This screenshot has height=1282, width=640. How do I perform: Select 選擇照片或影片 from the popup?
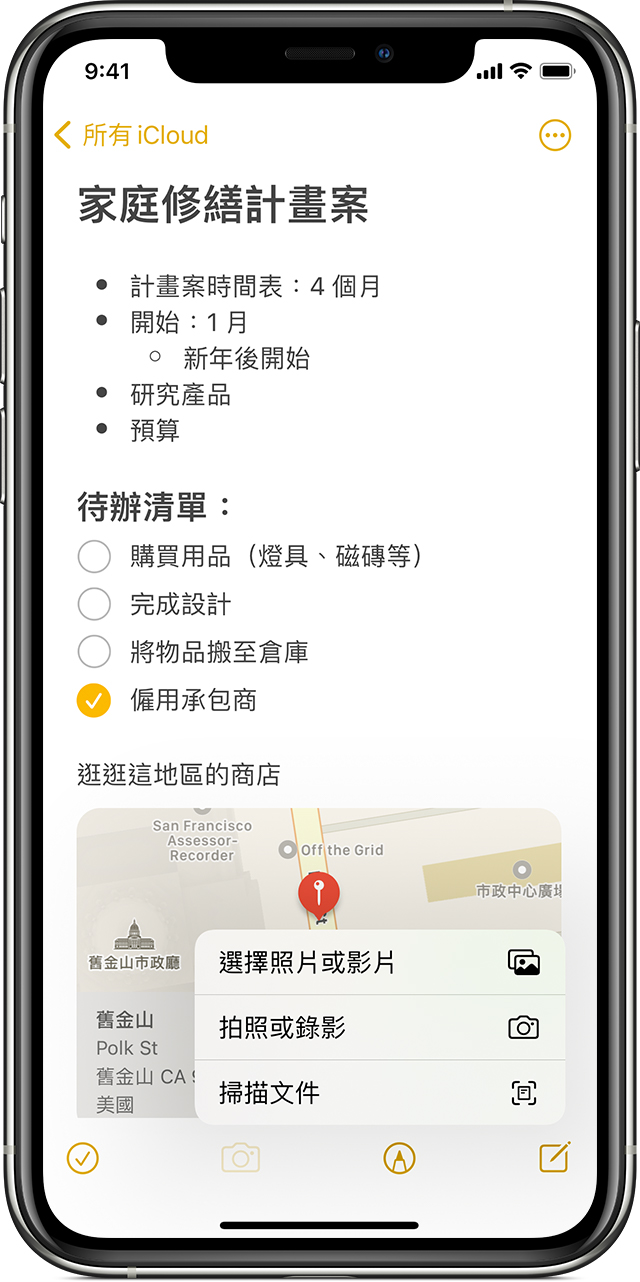pyautogui.click(x=380, y=963)
